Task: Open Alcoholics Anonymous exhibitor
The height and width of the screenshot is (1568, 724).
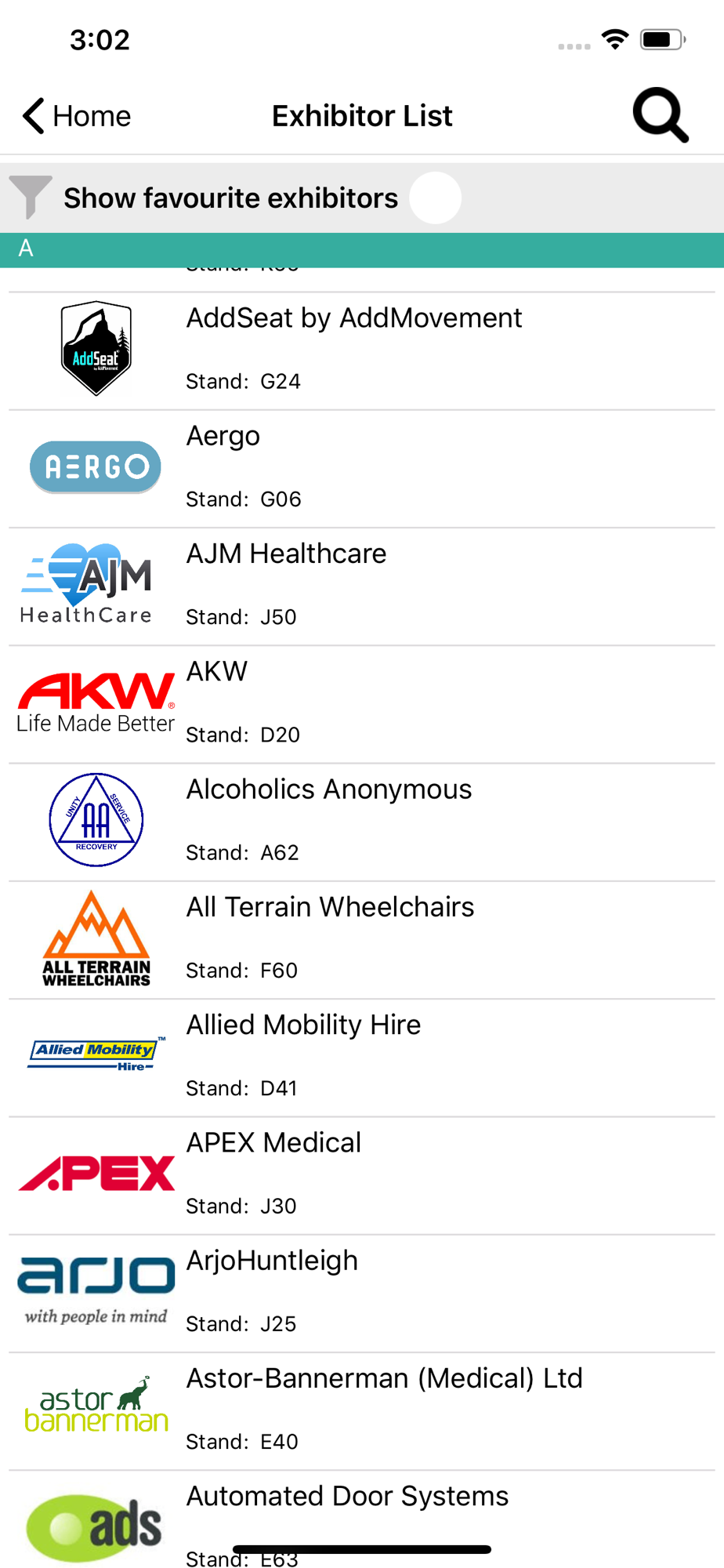Action: [362, 822]
